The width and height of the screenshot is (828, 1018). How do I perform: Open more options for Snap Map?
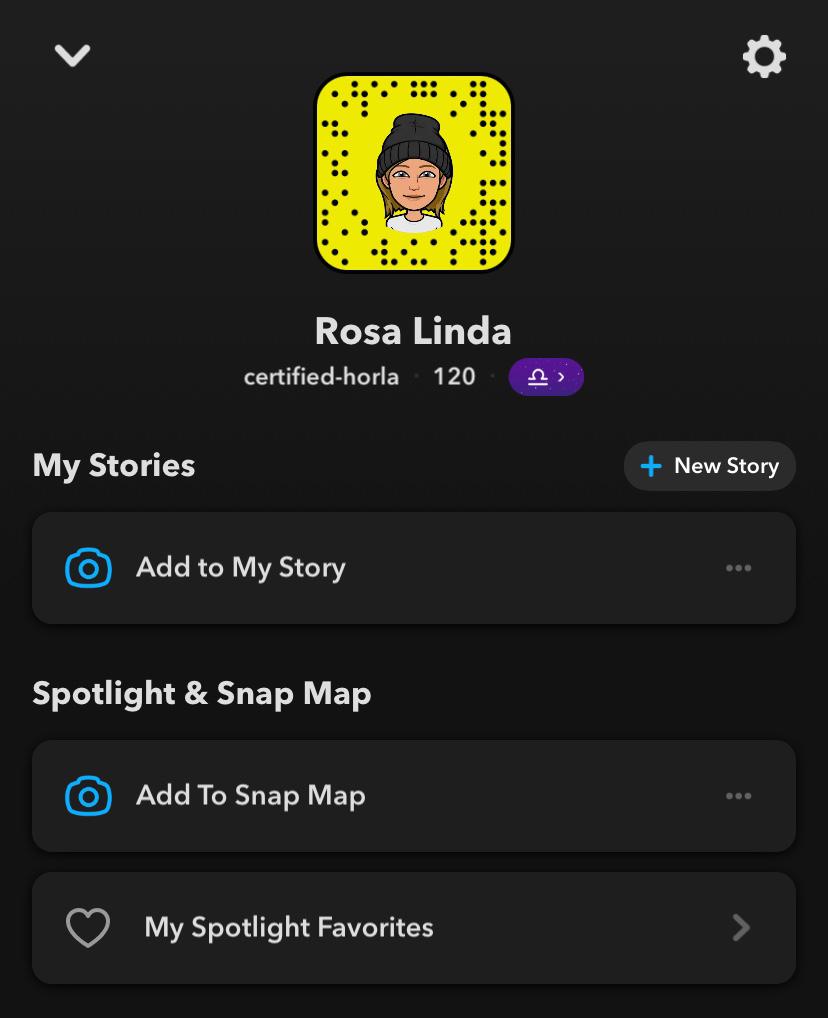click(x=738, y=796)
